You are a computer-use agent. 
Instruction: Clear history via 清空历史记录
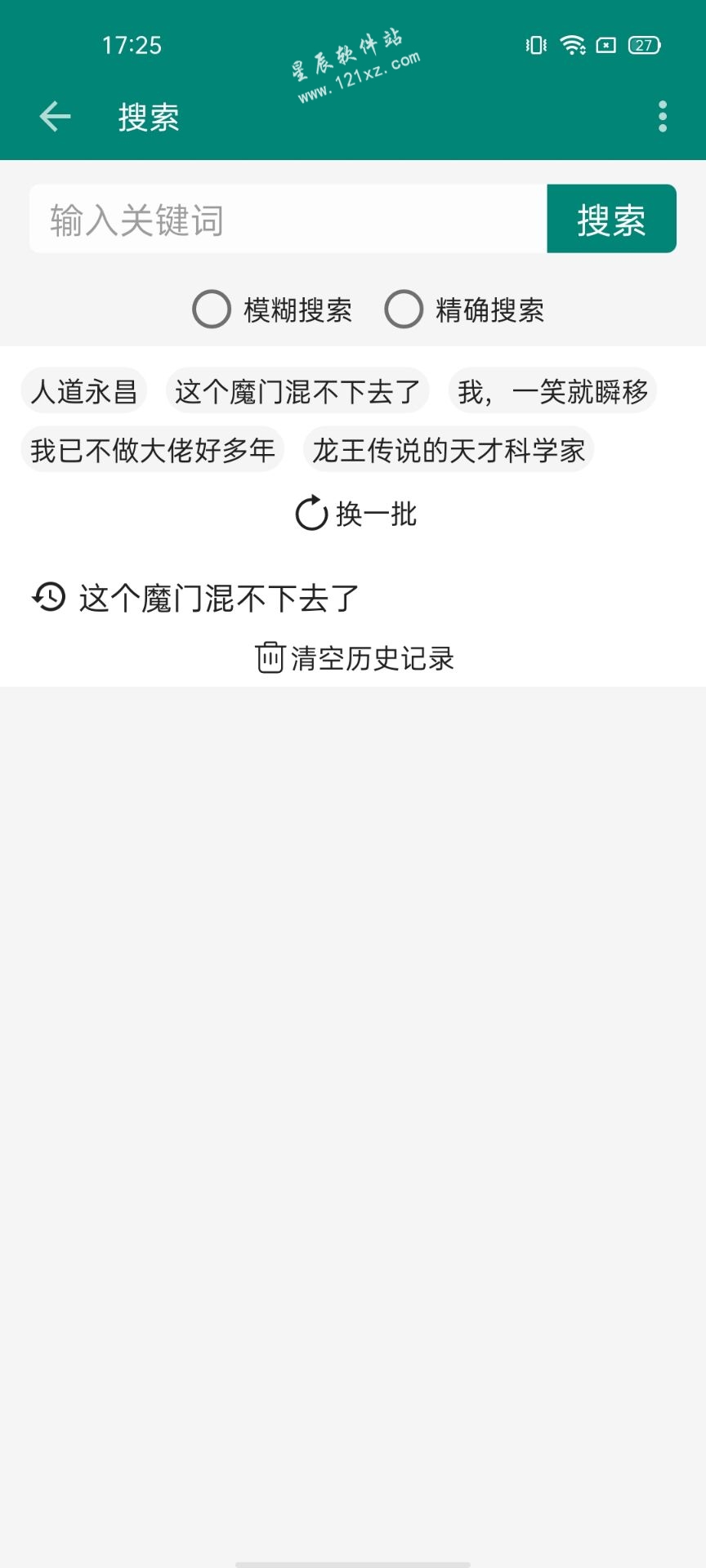pyautogui.click(x=355, y=657)
